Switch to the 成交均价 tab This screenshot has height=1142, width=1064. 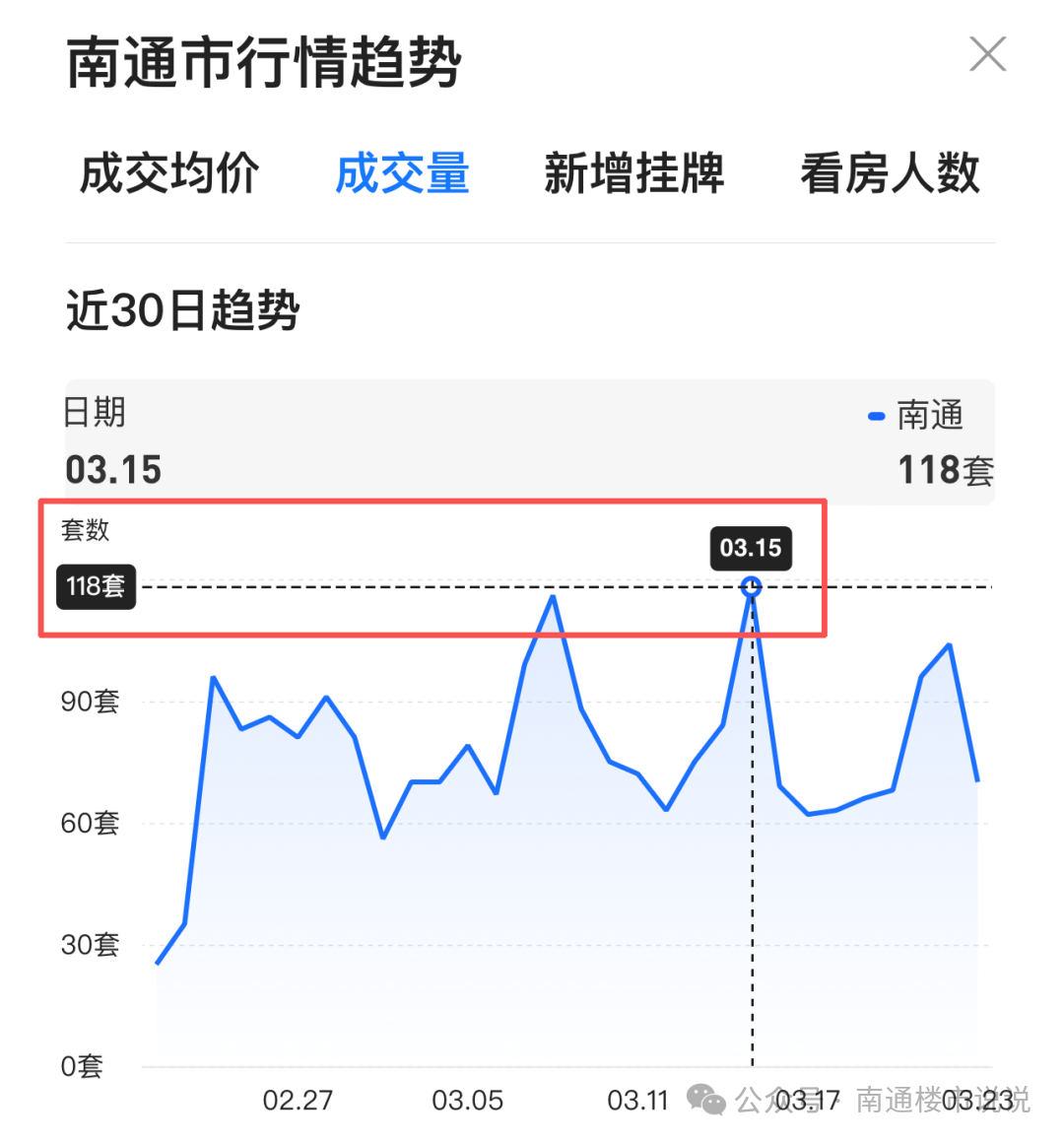tap(168, 173)
